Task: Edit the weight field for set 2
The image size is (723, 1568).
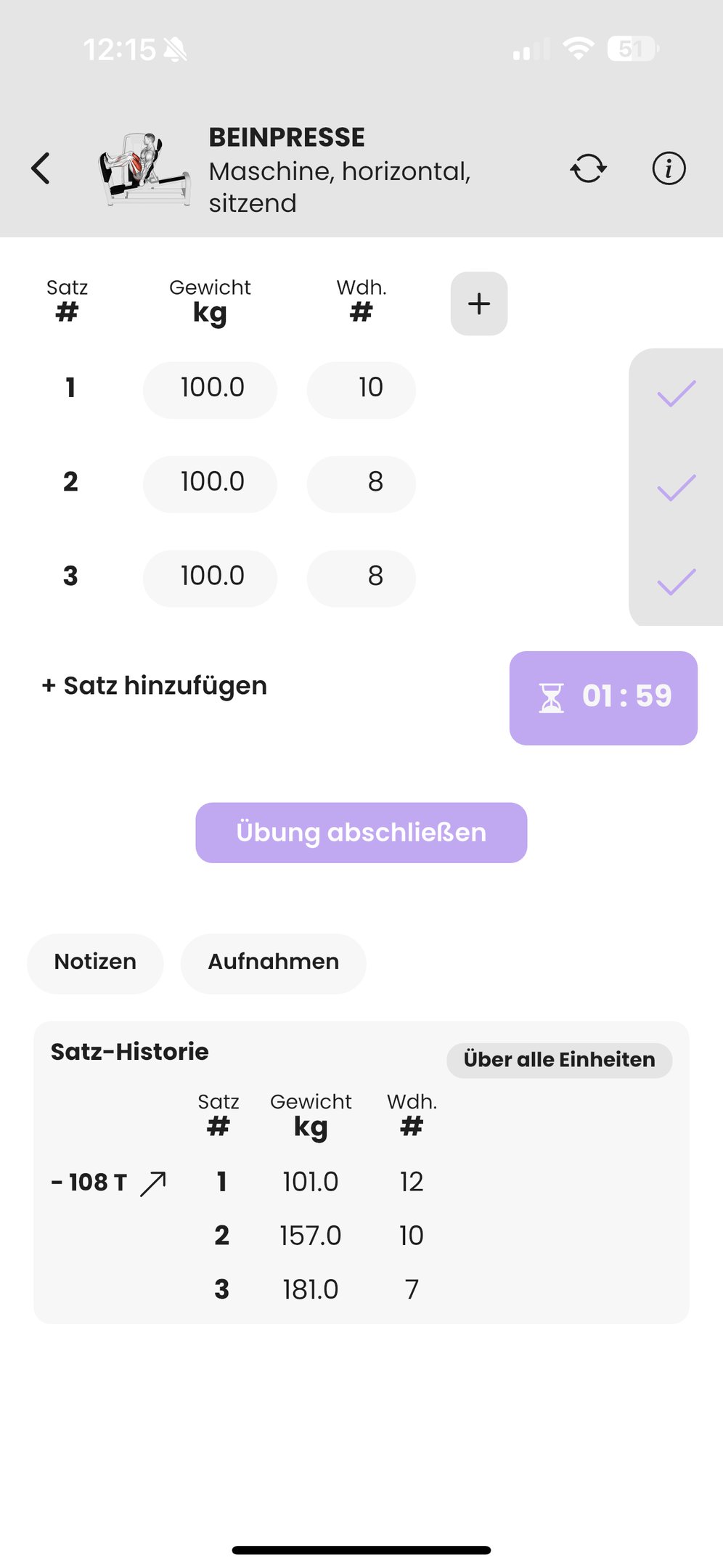Action: click(x=211, y=483)
